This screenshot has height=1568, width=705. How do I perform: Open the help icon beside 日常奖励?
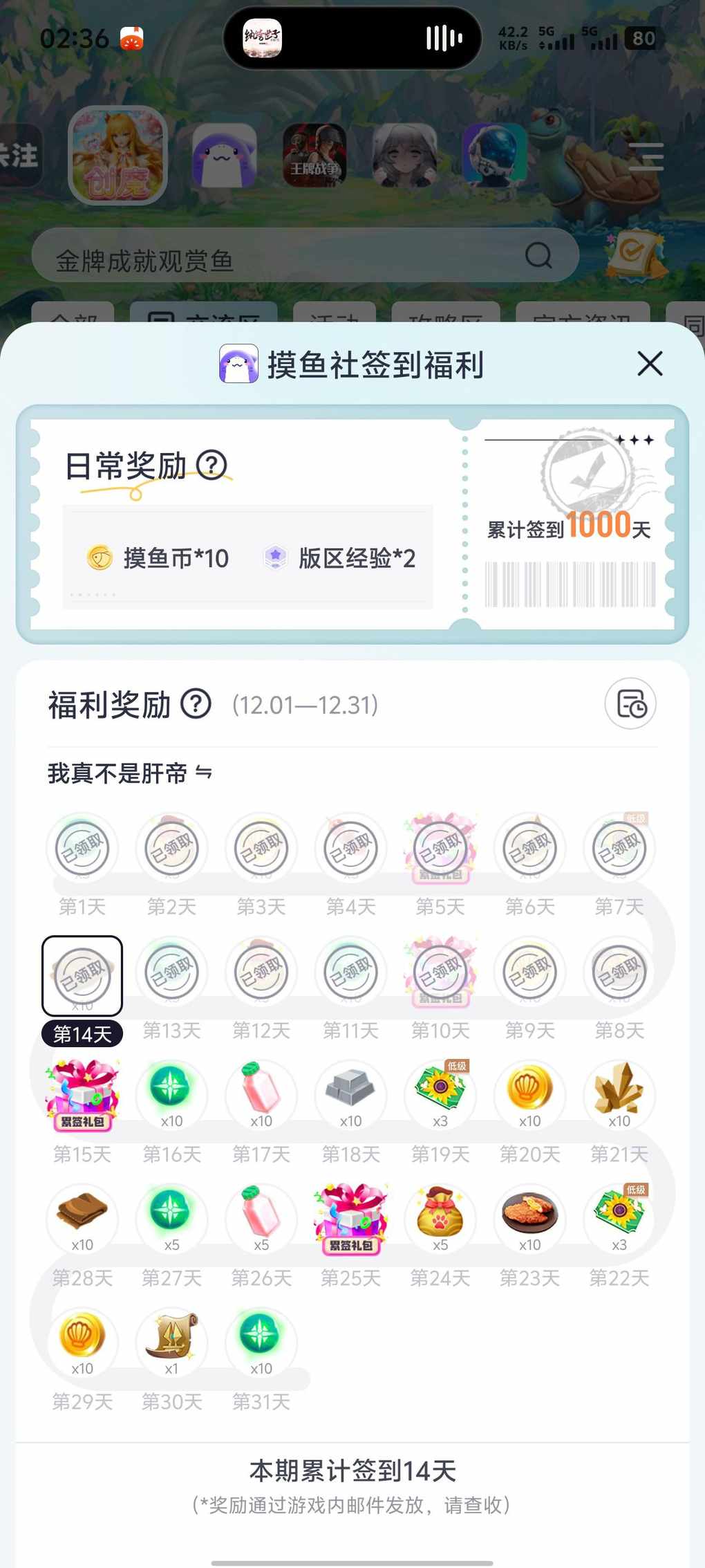click(x=211, y=465)
